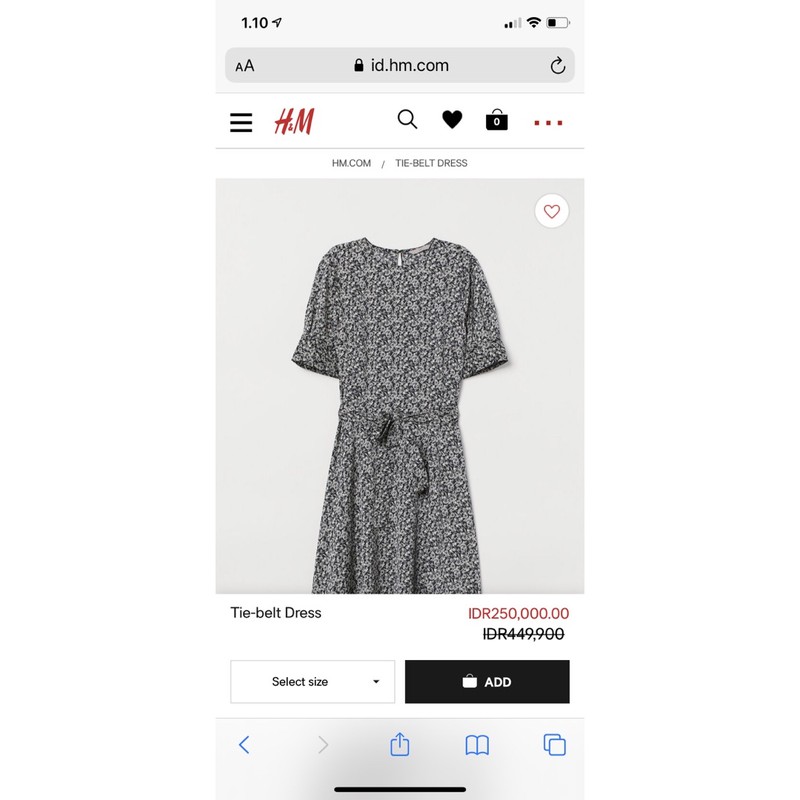The image size is (800, 800).
Task: Go back in Safari
Action: click(x=244, y=745)
